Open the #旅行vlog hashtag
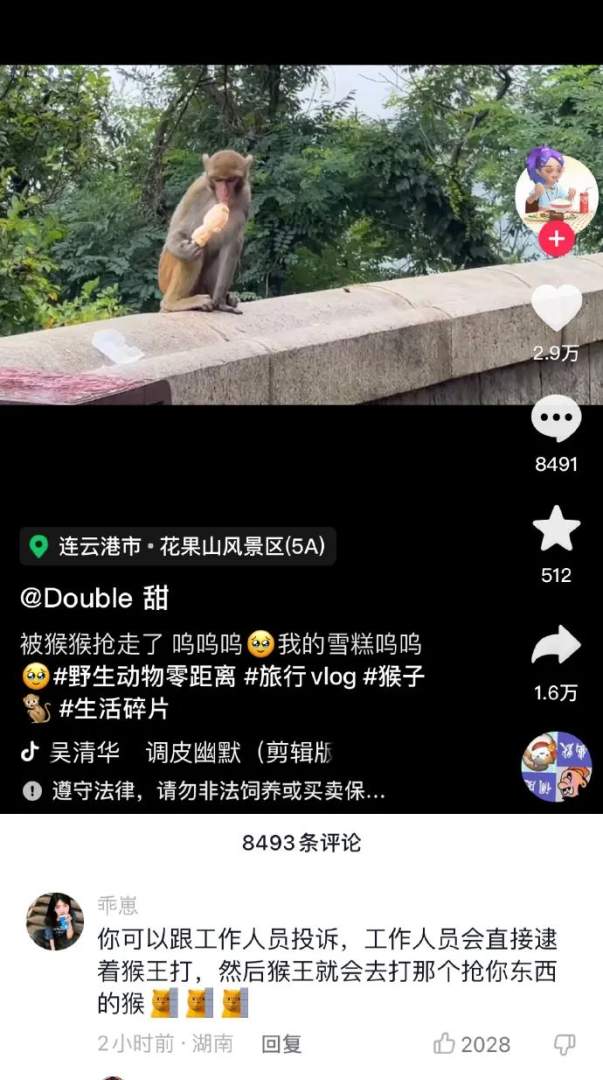The height and width of the screenshot is (1080, 603). (300, 677)
